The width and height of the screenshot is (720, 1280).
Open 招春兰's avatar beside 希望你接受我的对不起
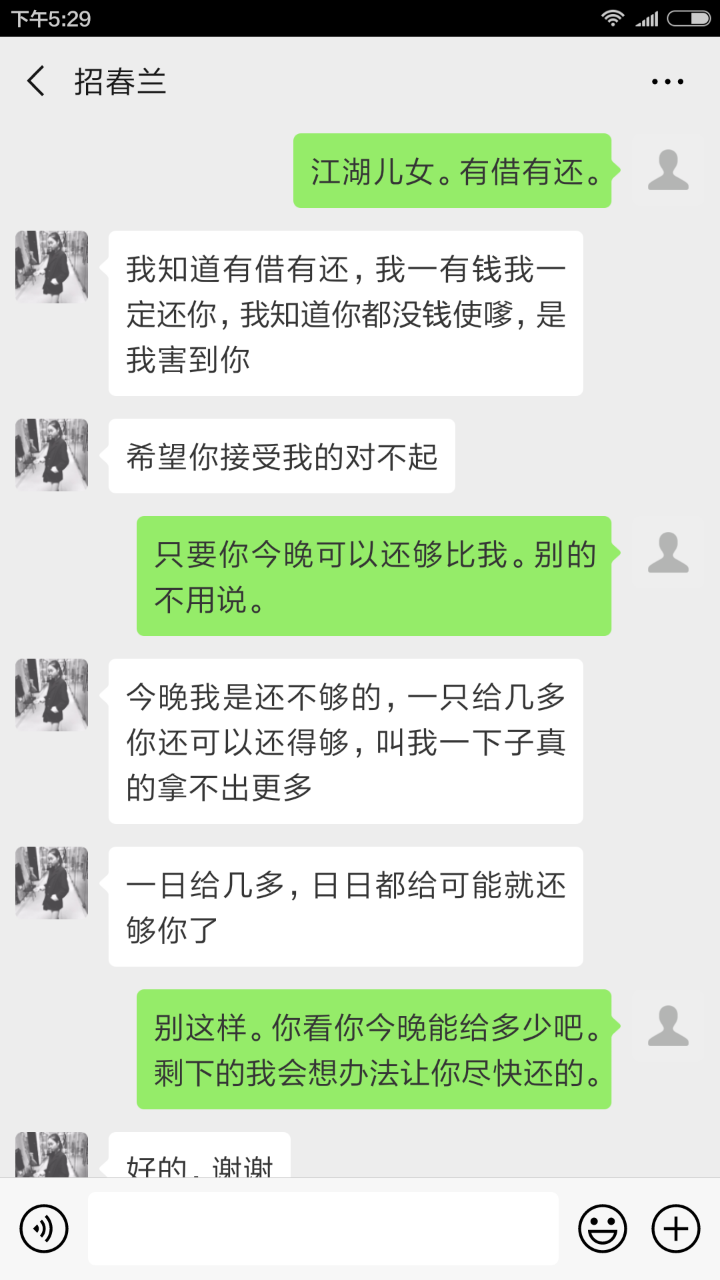pyautogui.click(x=52, y=455)
